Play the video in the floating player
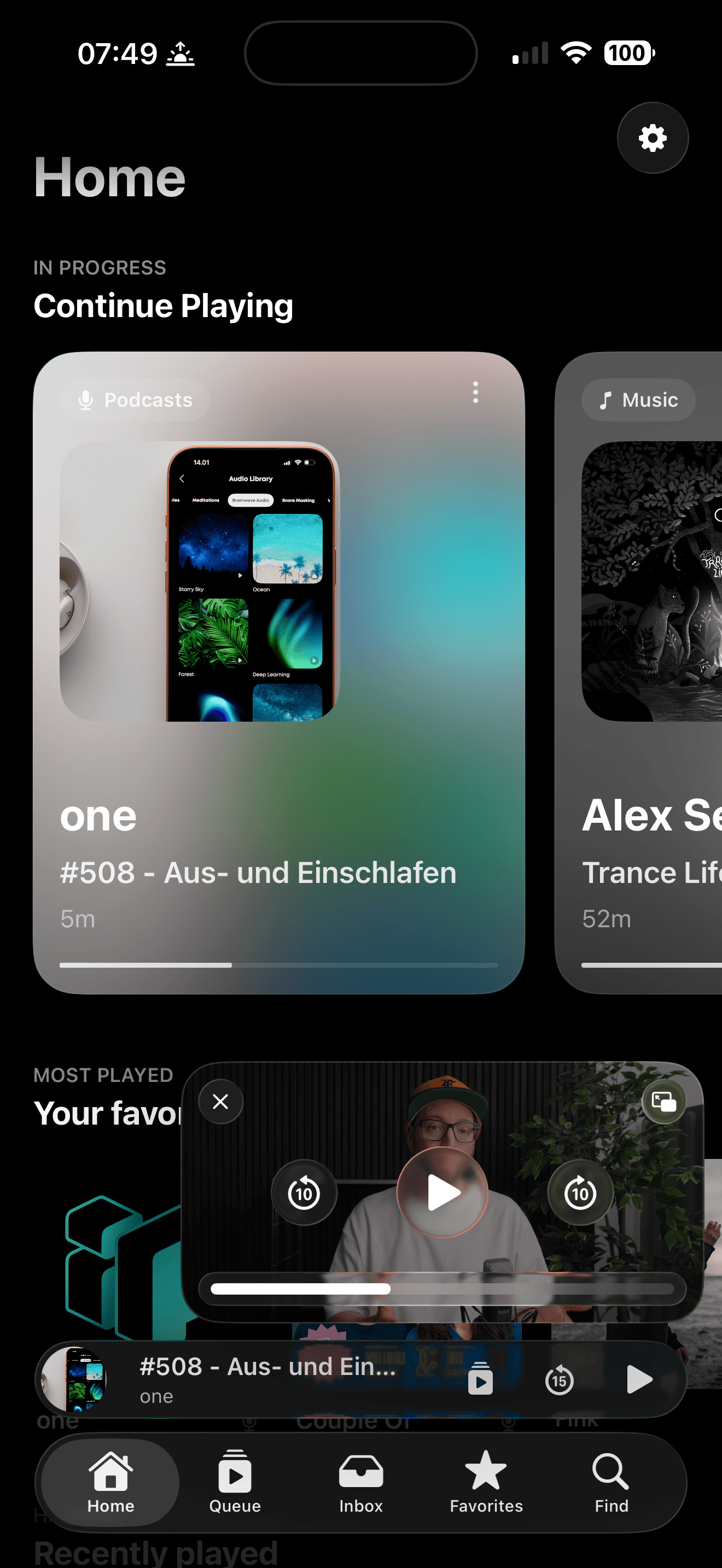Screen dimensions: 722x1568 (442, 1192)
